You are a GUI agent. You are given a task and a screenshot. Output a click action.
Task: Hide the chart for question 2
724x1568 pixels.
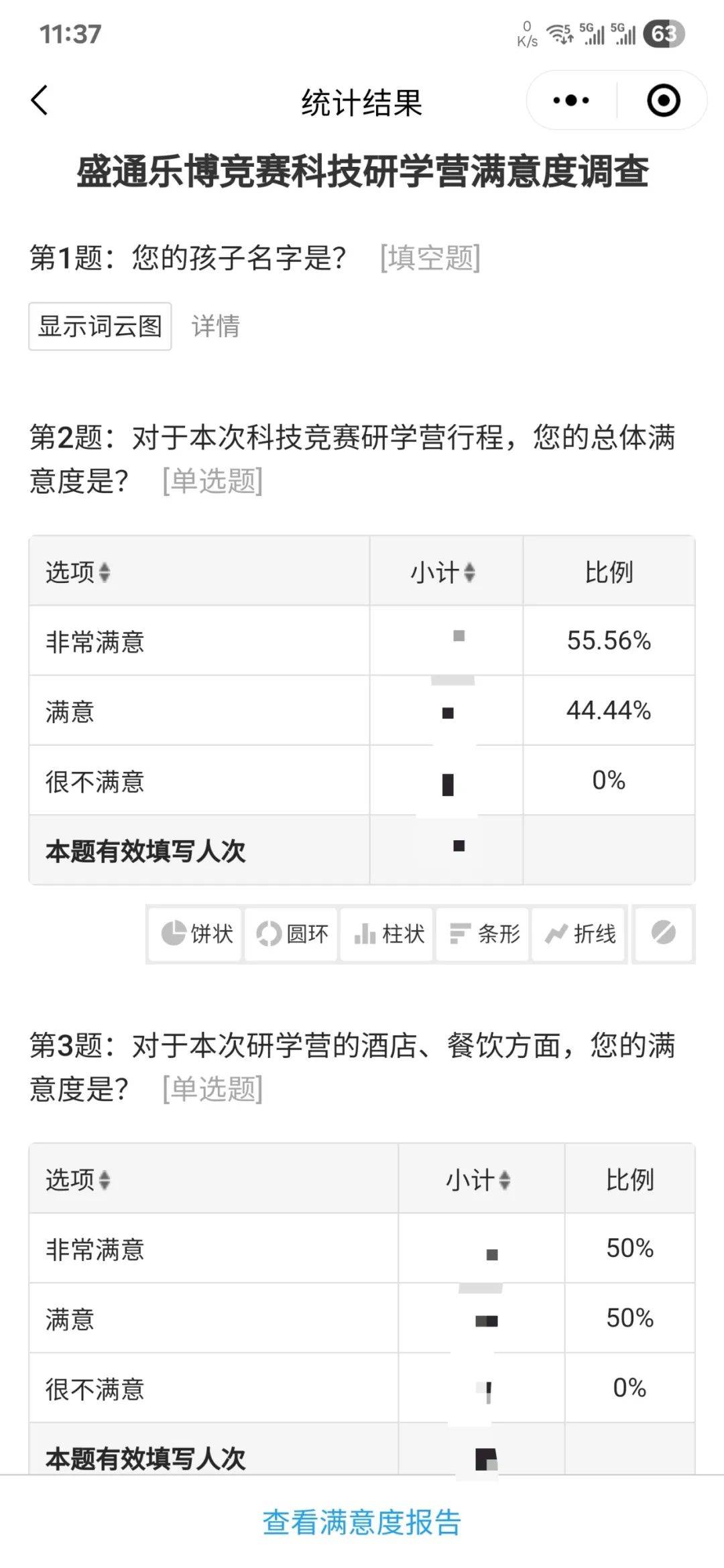point(663,933)
